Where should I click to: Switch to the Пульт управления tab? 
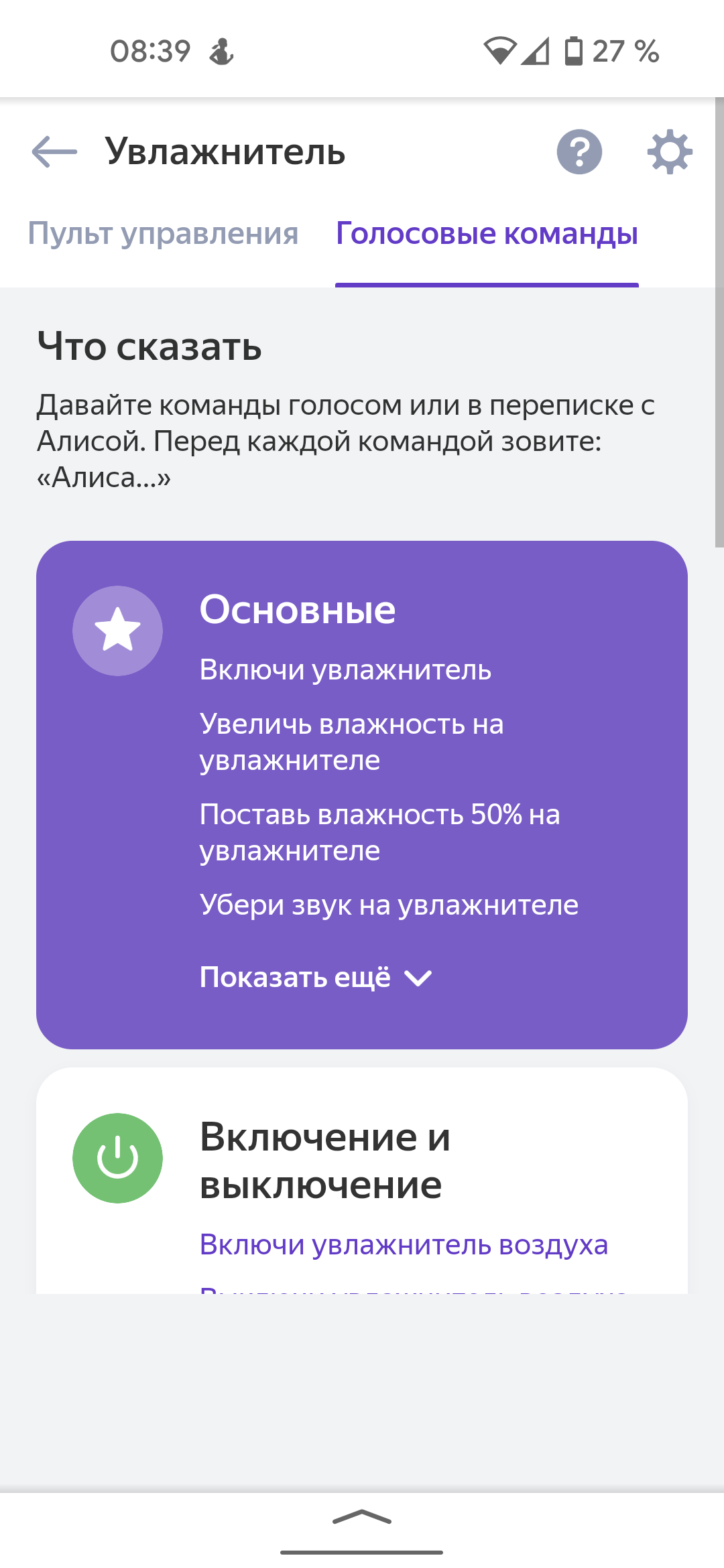point(163,234)
